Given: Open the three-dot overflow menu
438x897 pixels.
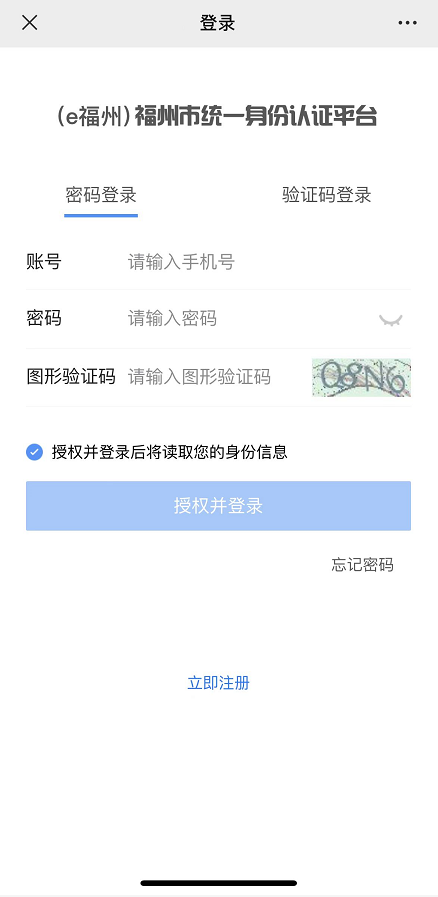Looking at the screenshot, I should click(x=407, y=23).
